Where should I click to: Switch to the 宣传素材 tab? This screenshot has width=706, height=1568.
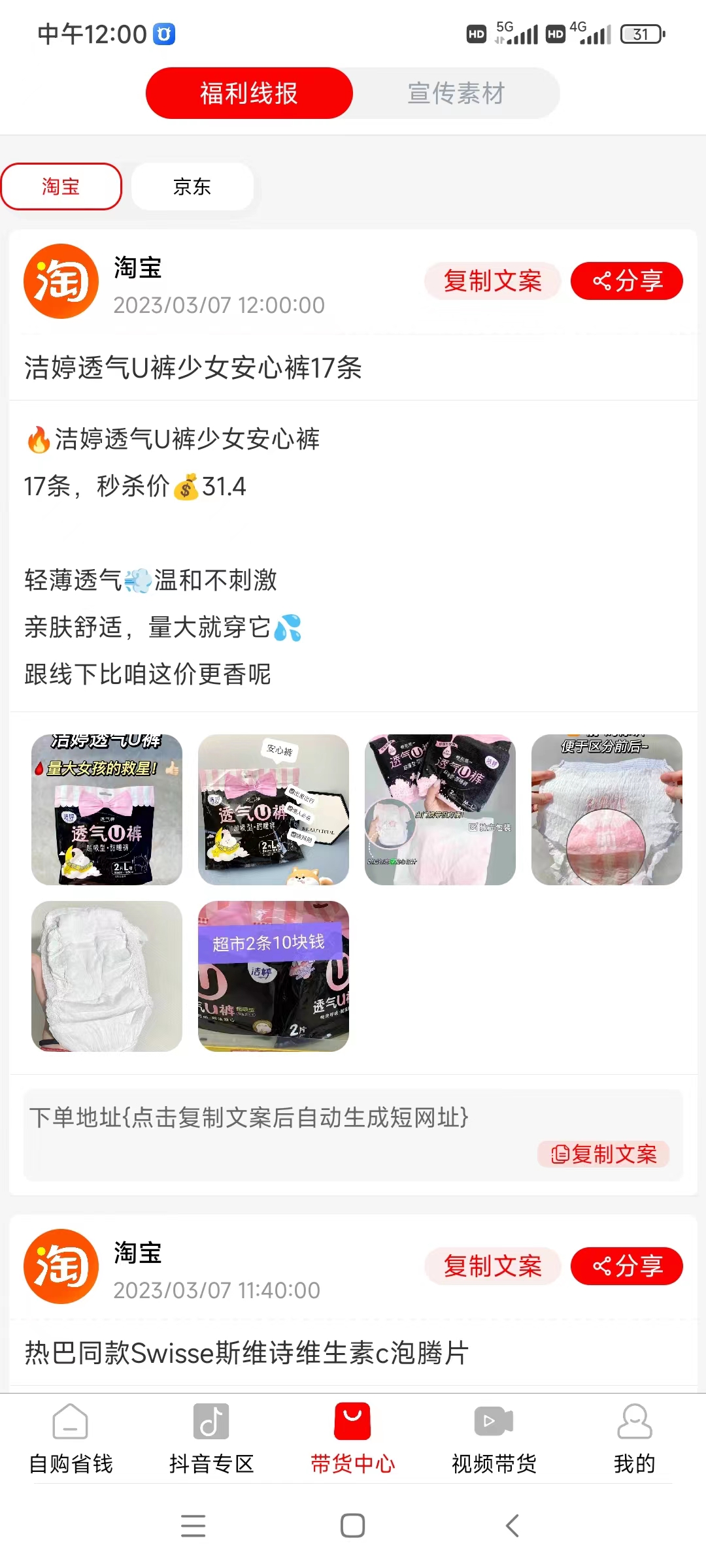click(x=456, y=93)
